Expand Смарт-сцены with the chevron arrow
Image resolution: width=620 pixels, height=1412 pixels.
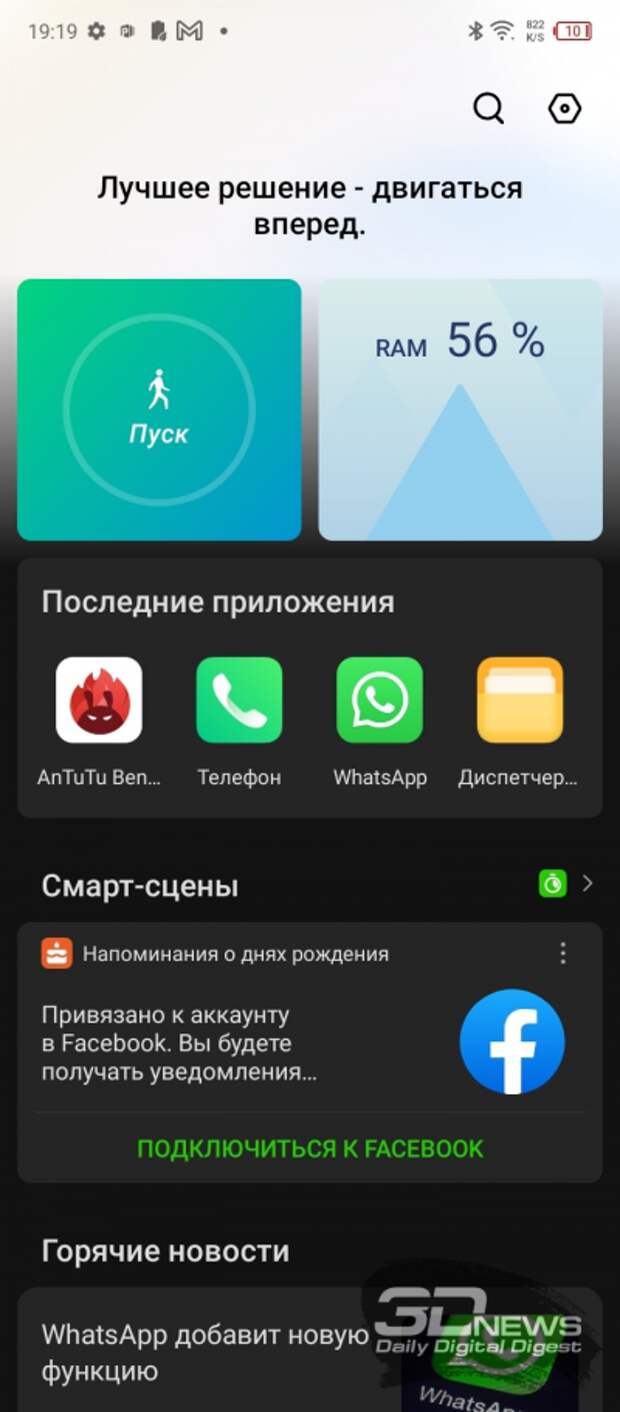(x=588, y=883)
